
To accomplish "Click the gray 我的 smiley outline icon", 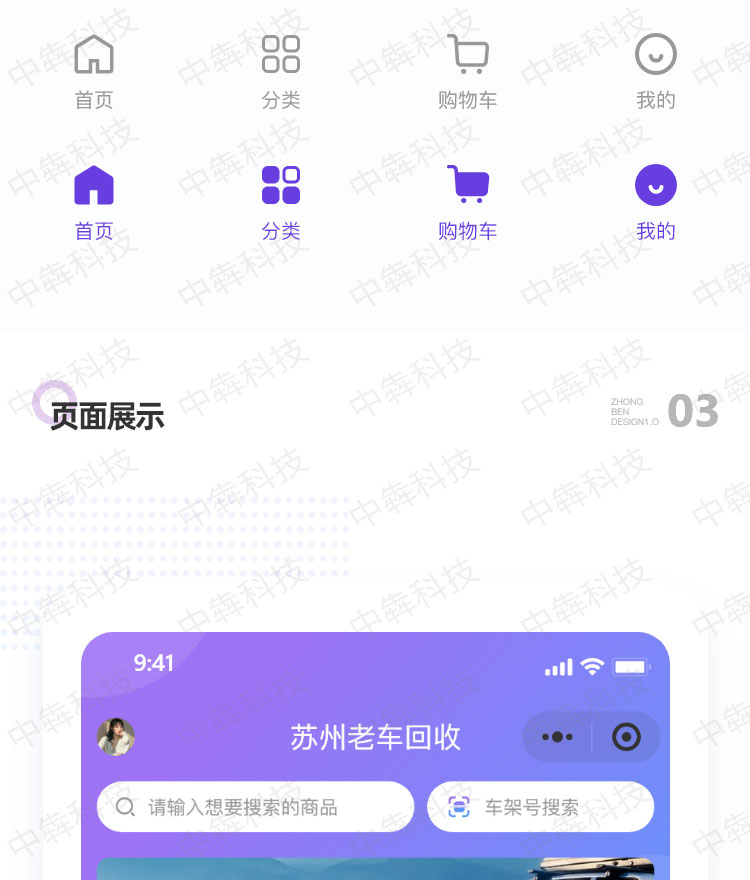I will [656, 55].
